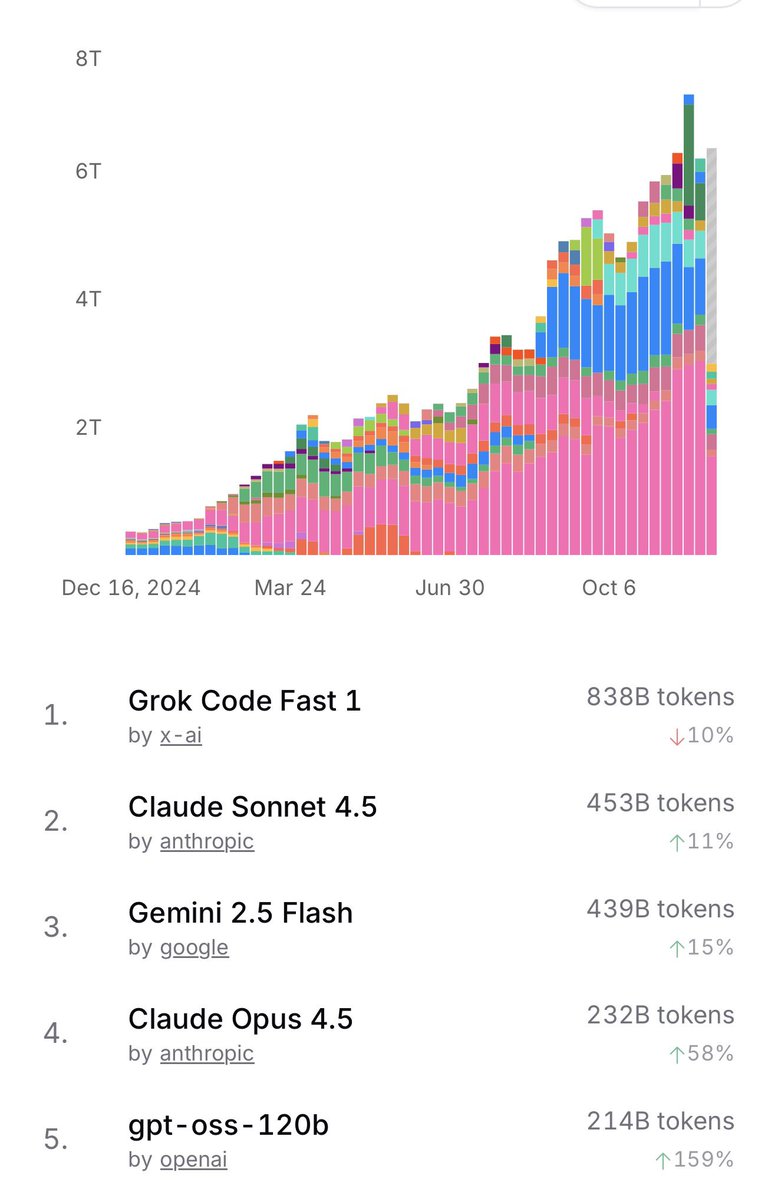Visit the x-ai author link

click(181, 736)
